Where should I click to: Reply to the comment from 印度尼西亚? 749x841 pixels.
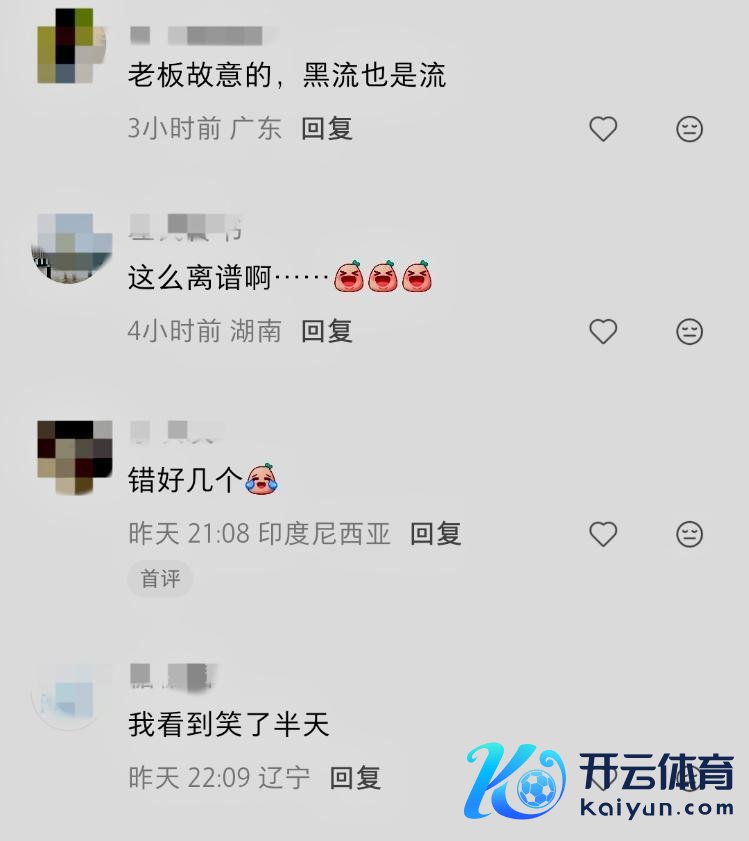tap(436, 534)
